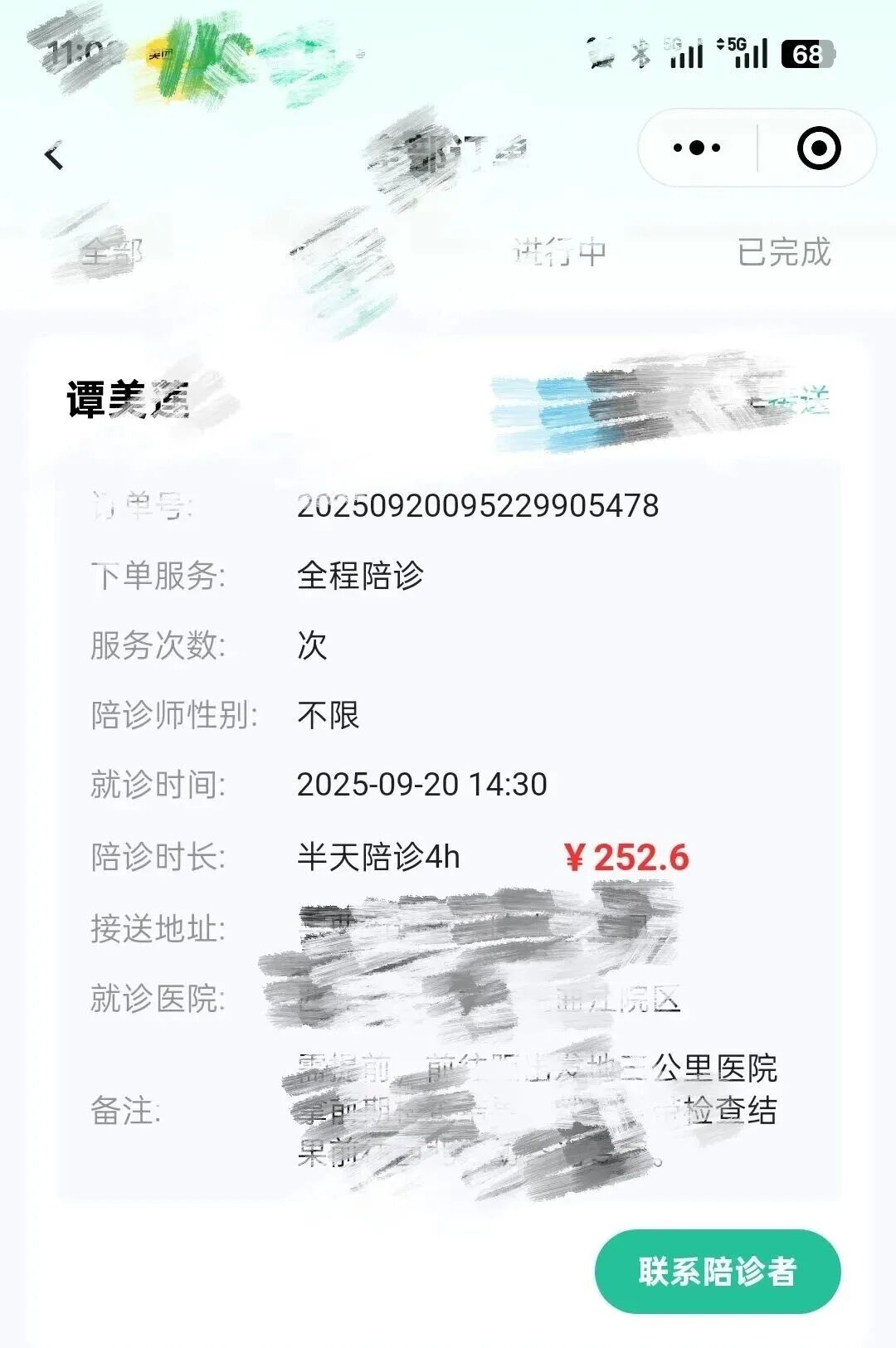896x1348 pixels.
Task: Tap the order number 20250920095229905478
Action: (x=477, y=504)
